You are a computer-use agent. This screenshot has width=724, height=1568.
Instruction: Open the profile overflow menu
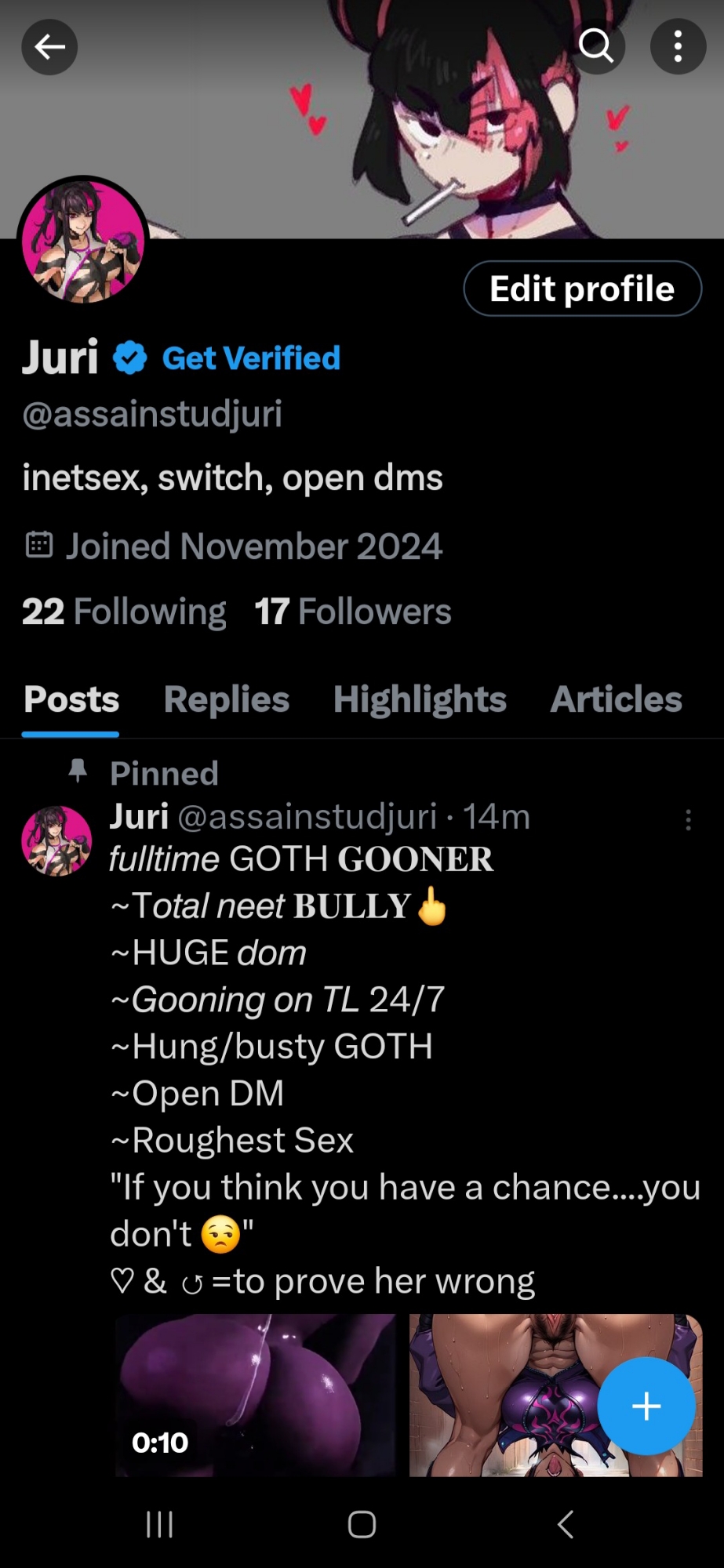pos(678,46)
